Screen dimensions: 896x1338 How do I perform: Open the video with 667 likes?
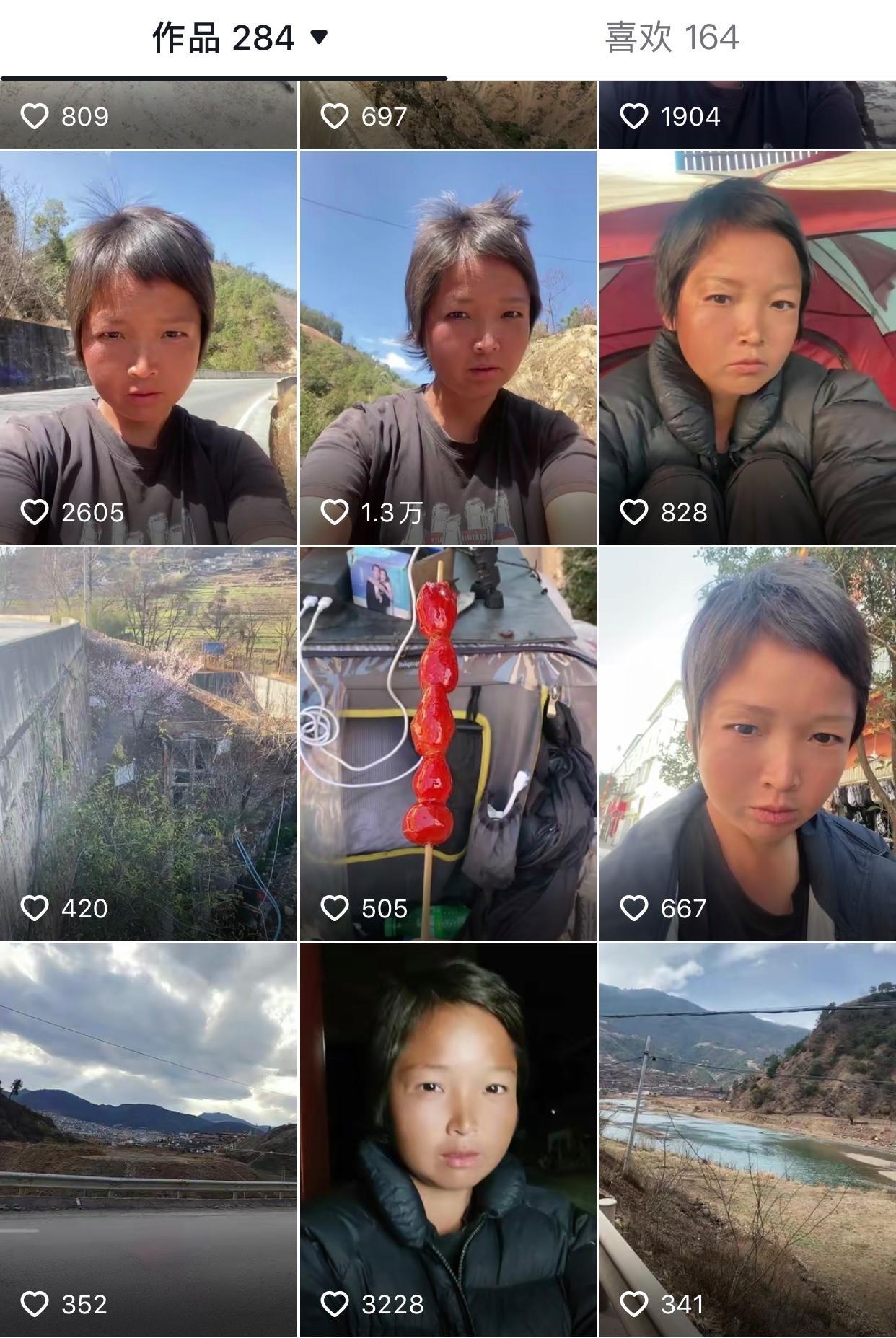747,743
